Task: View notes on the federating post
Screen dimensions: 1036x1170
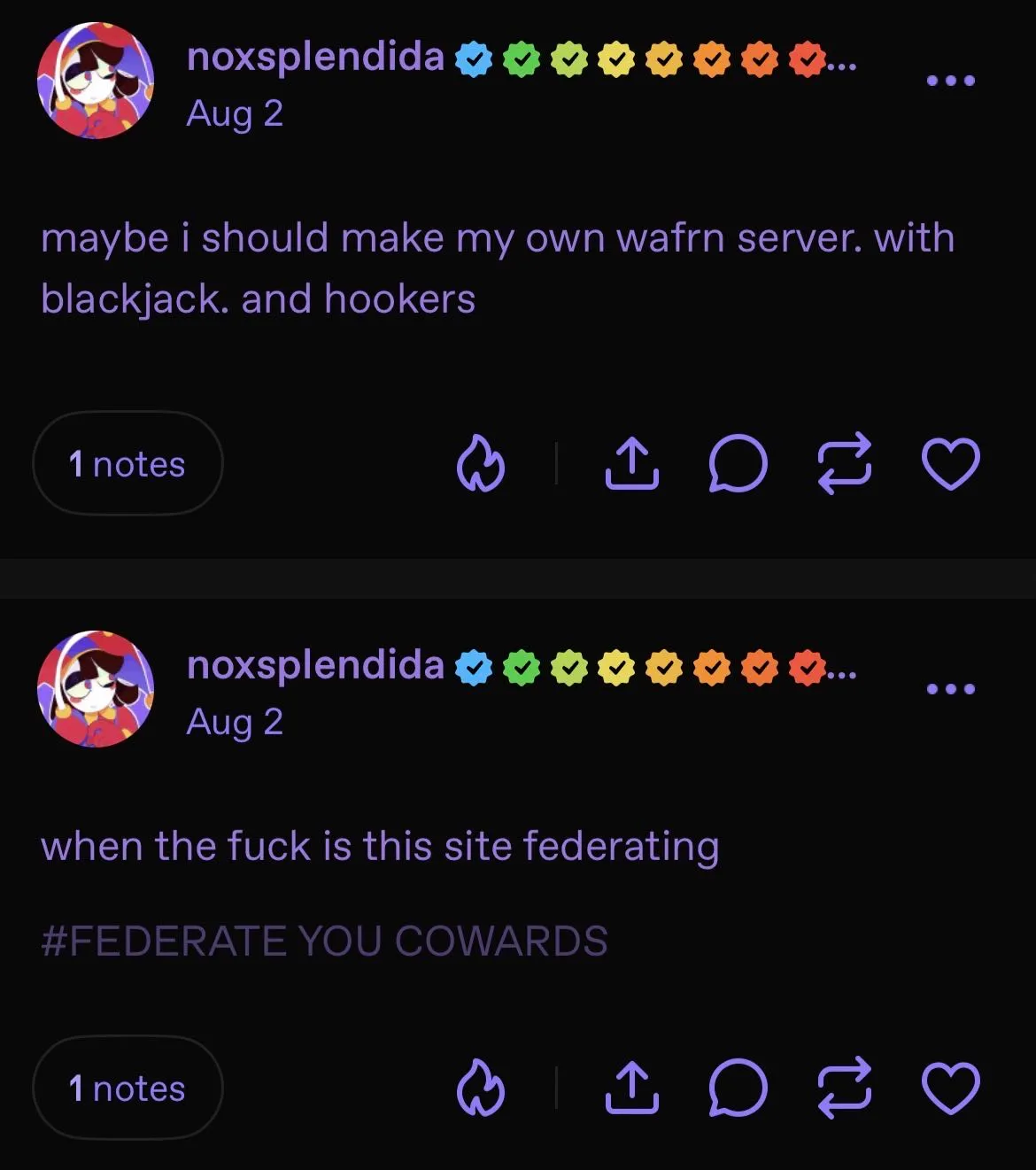Action: (128, 1088)
